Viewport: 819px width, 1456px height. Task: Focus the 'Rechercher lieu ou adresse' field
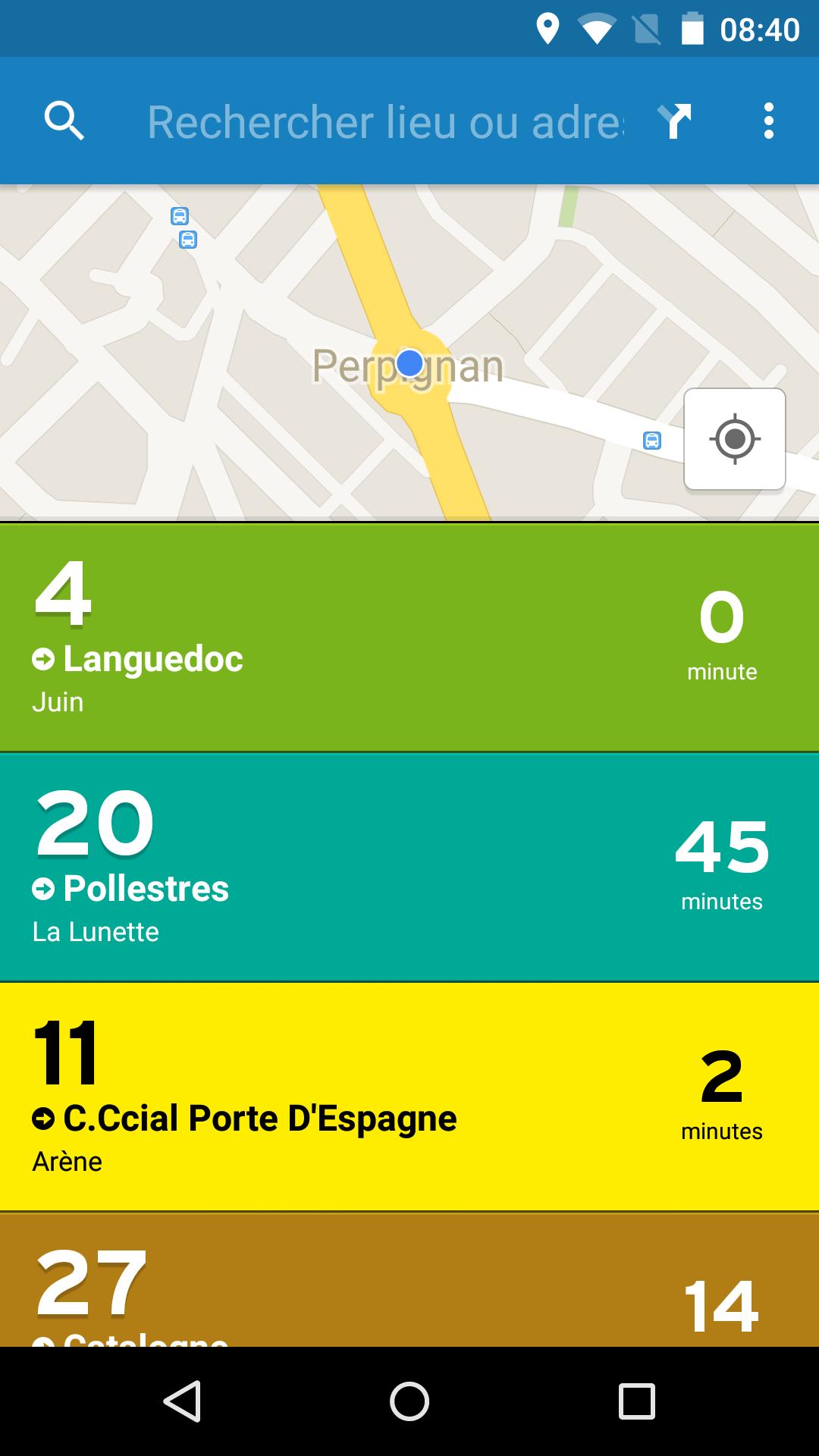[x=385, y=121]
